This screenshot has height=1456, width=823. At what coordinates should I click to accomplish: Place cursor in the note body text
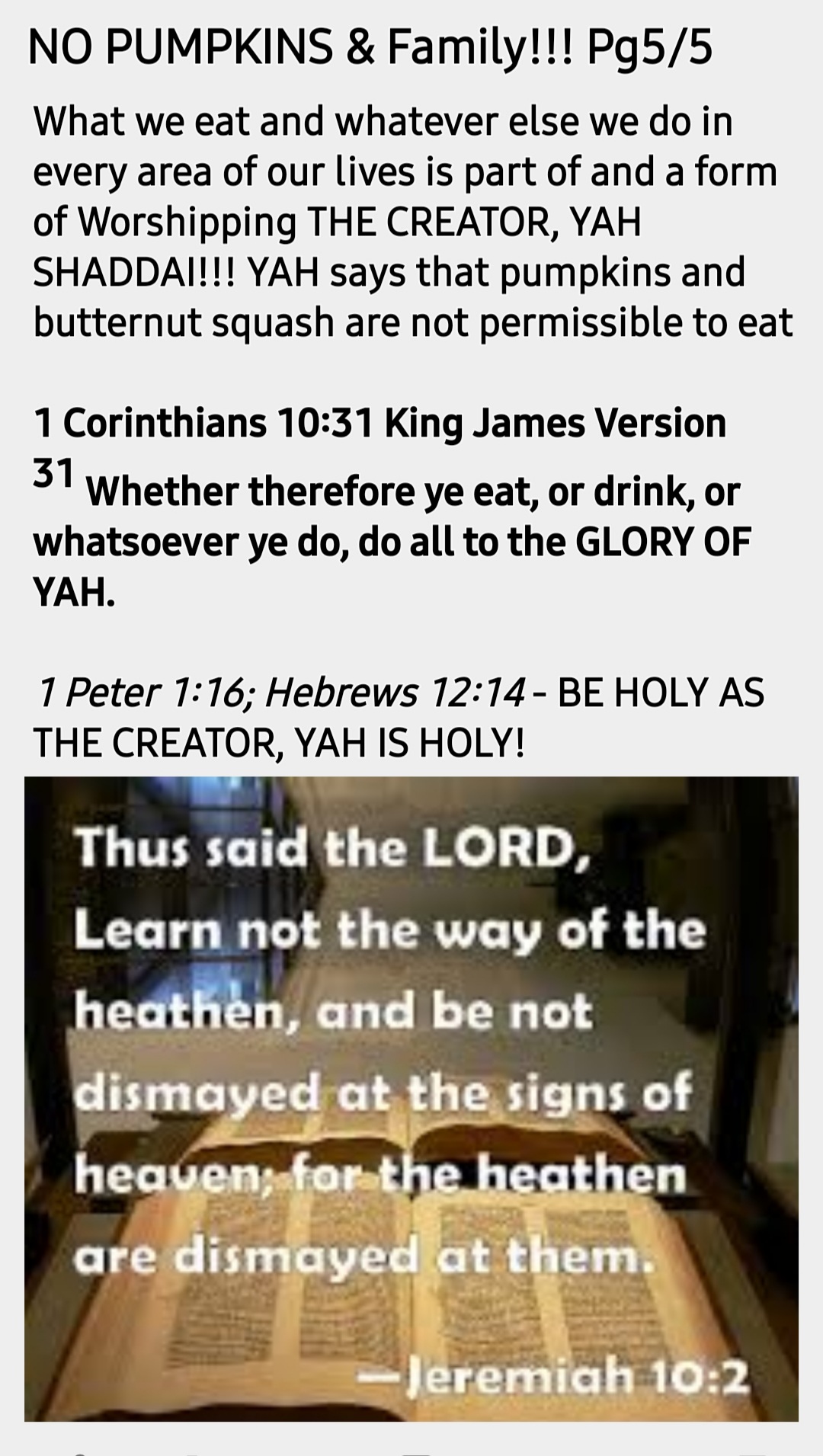pos(411,221)
